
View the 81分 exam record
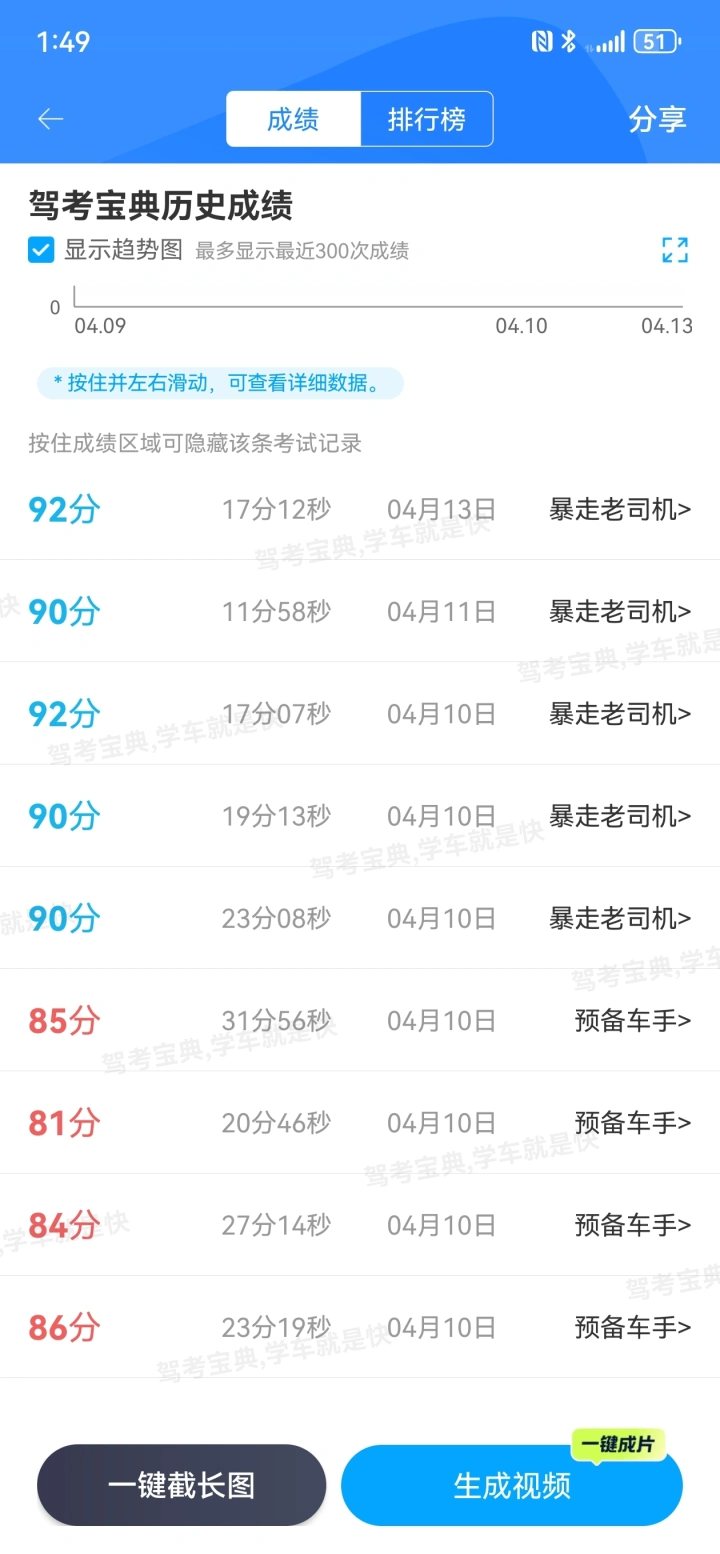(x=360, y=1123)
